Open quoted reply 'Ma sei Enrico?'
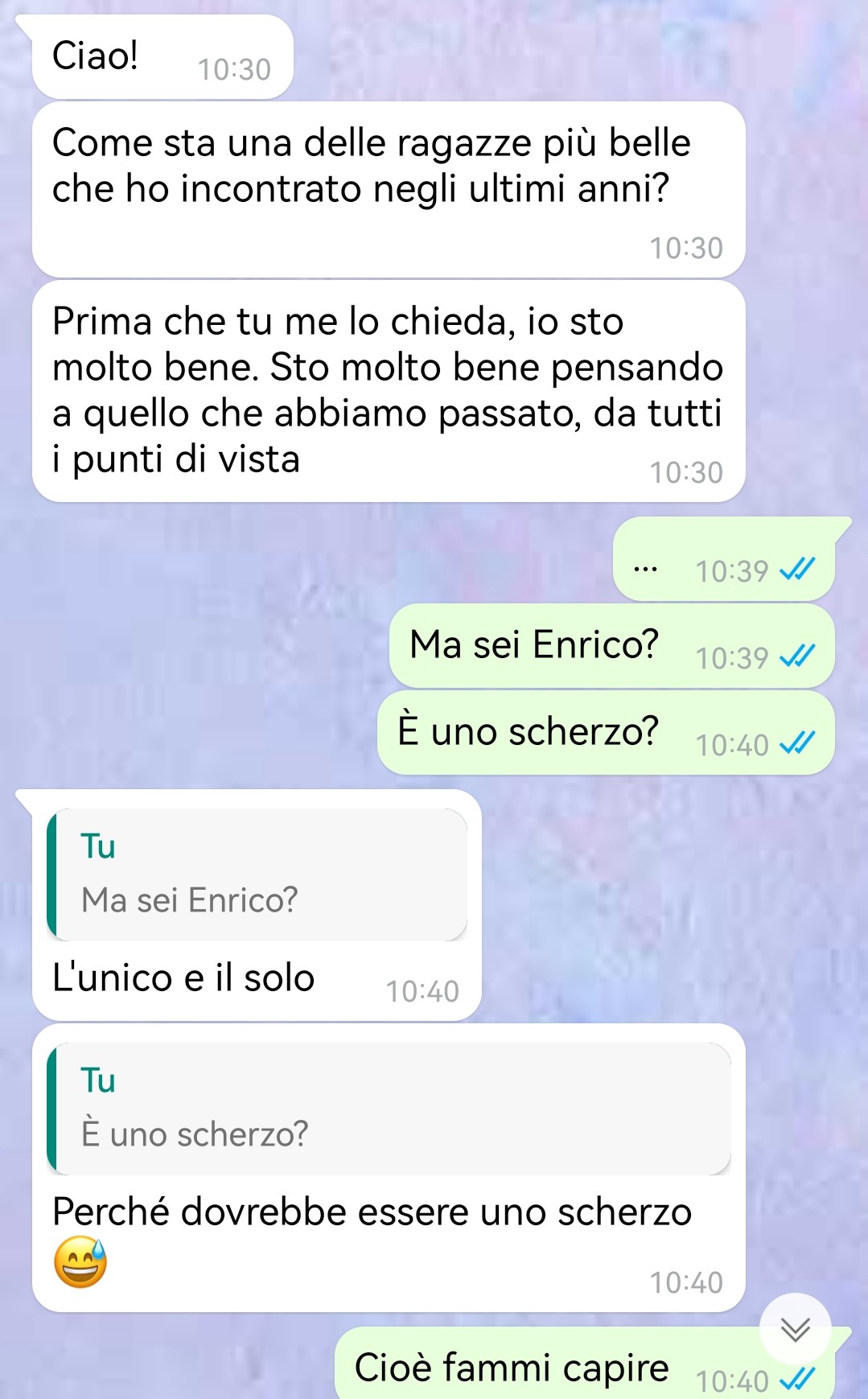The image size is (868, 1399). [257, 875]
